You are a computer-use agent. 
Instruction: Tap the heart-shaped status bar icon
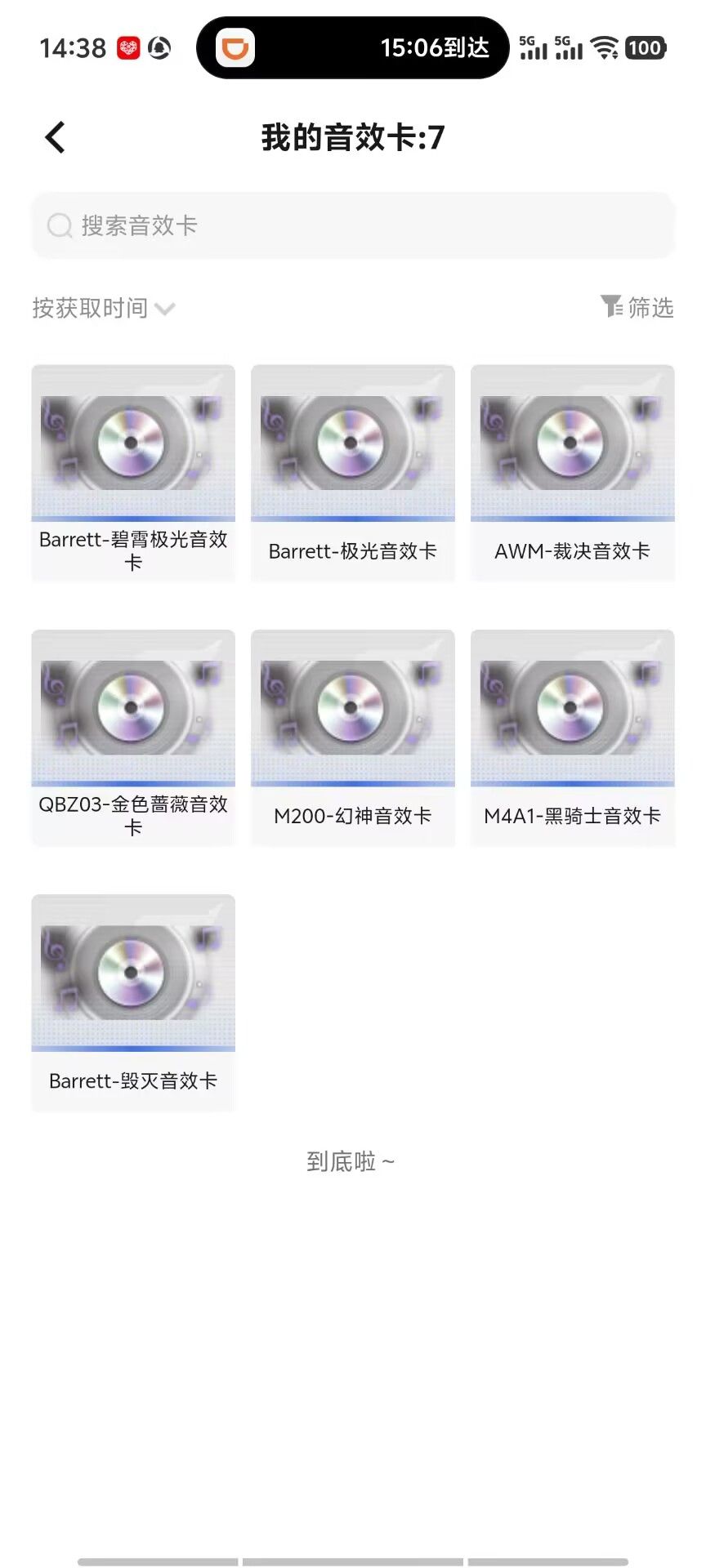[x=127, y=47]
